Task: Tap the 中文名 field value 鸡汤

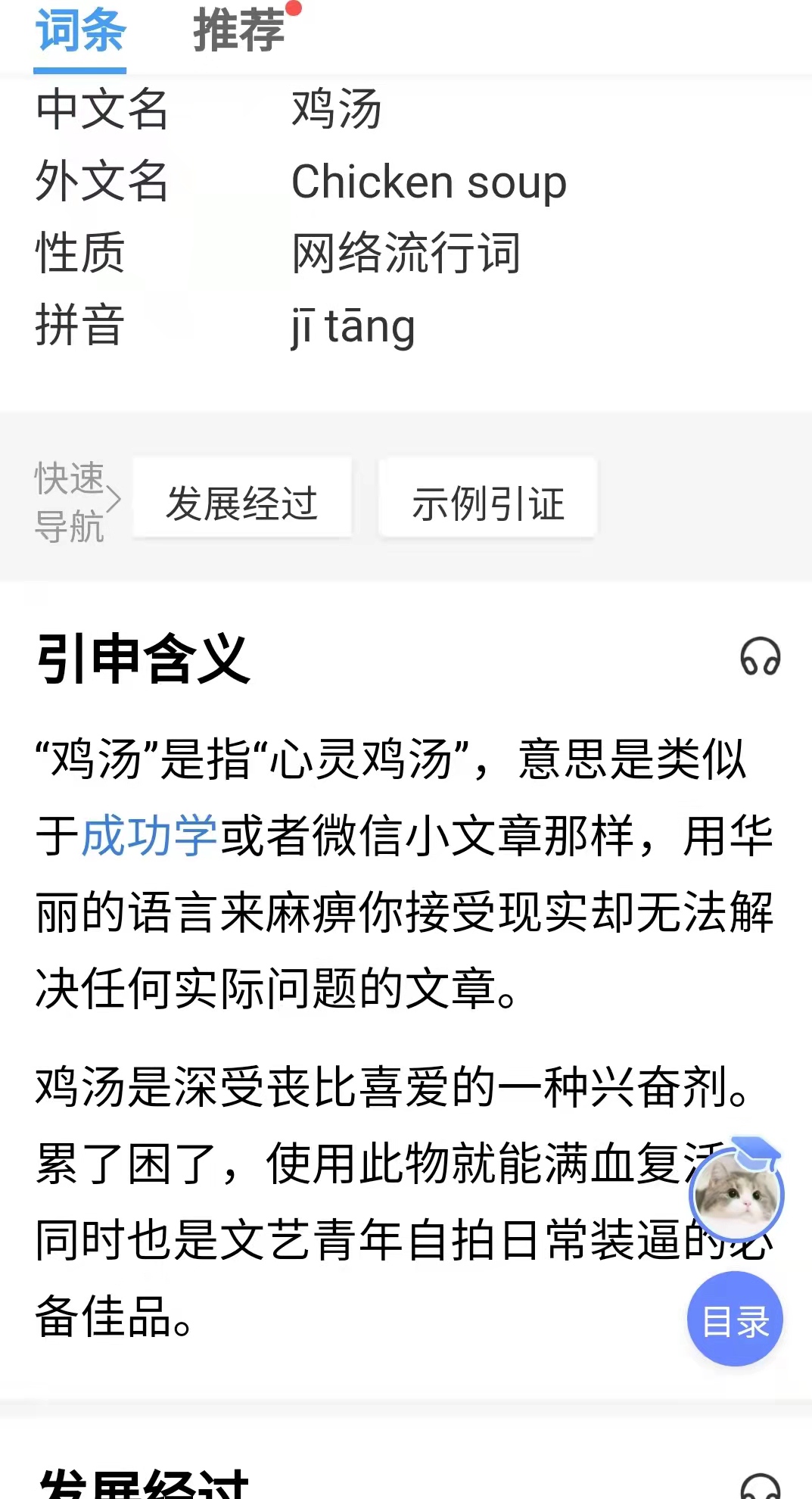Action: (x=336, y=110)
